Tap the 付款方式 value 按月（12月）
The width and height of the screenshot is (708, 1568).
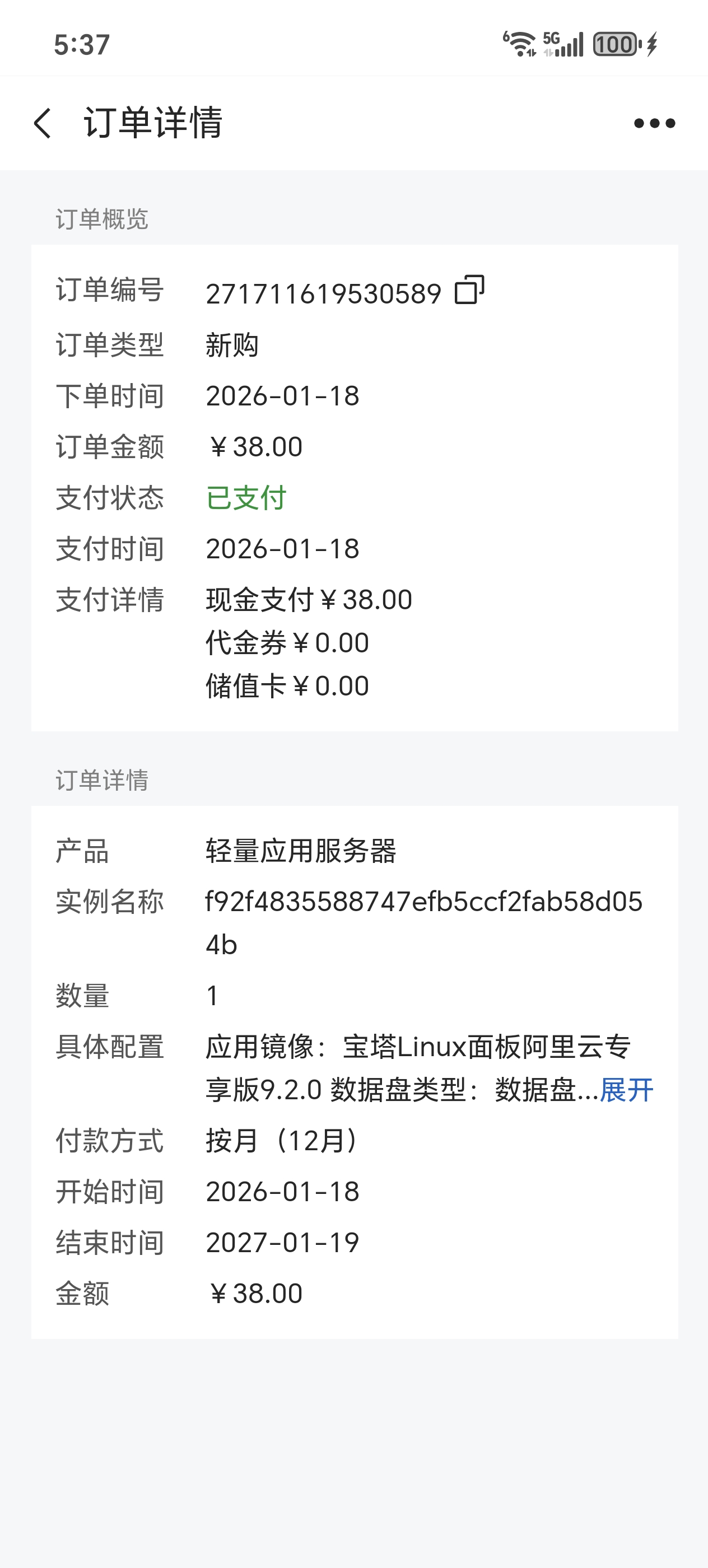tap(281, 1141)
